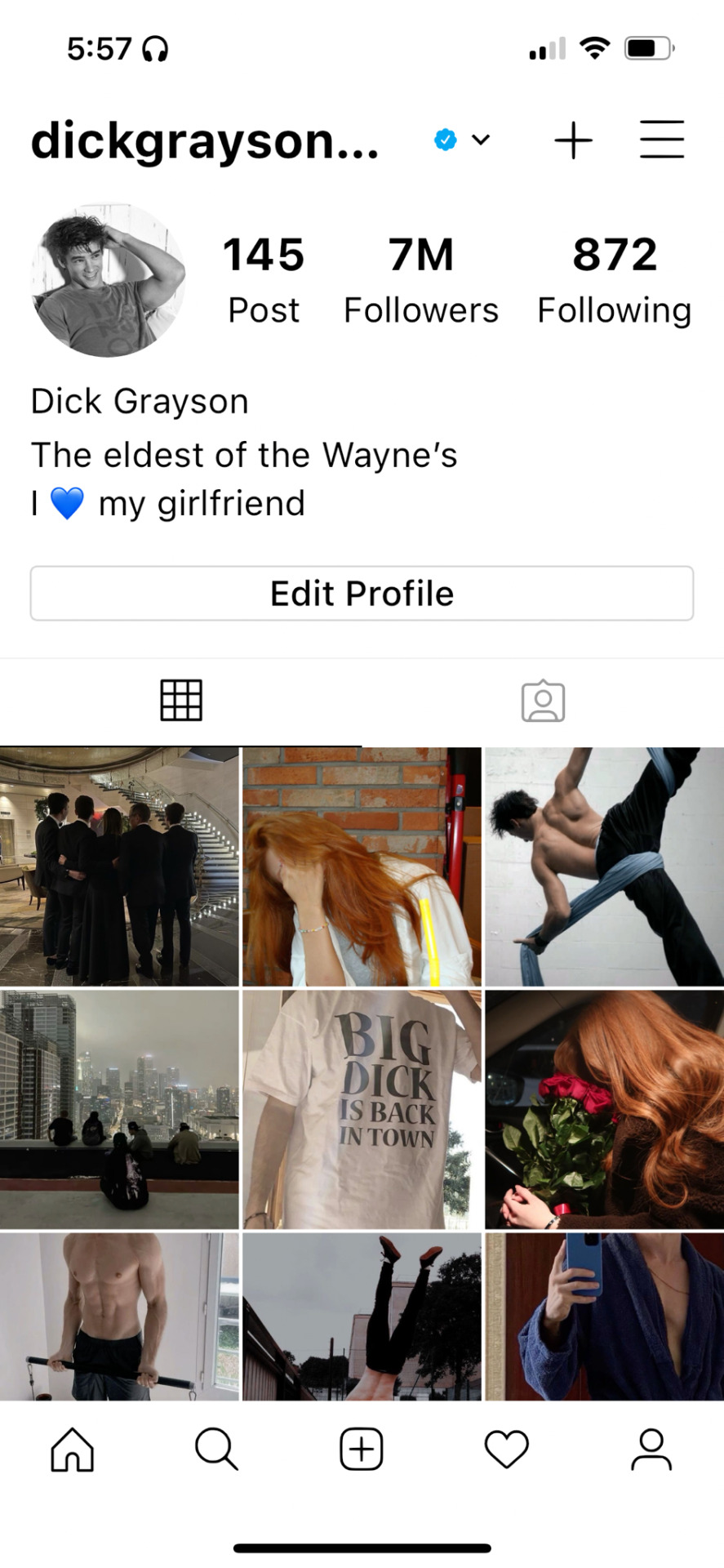This screenshot has height=1568, width=724.
Task: Switch to the tagged photos tab
Action: [x=543, y=701]
